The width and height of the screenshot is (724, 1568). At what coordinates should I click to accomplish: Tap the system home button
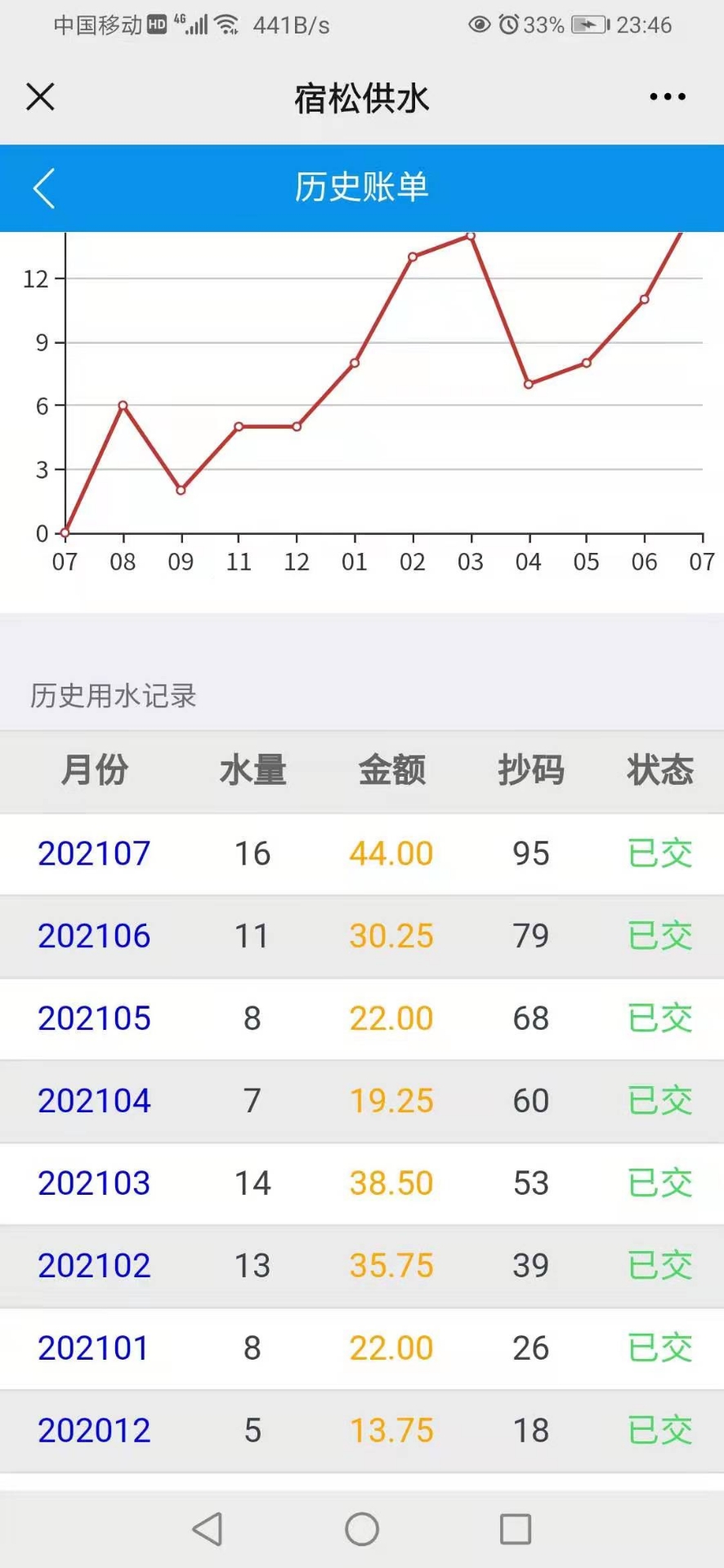pos(362,1529)
